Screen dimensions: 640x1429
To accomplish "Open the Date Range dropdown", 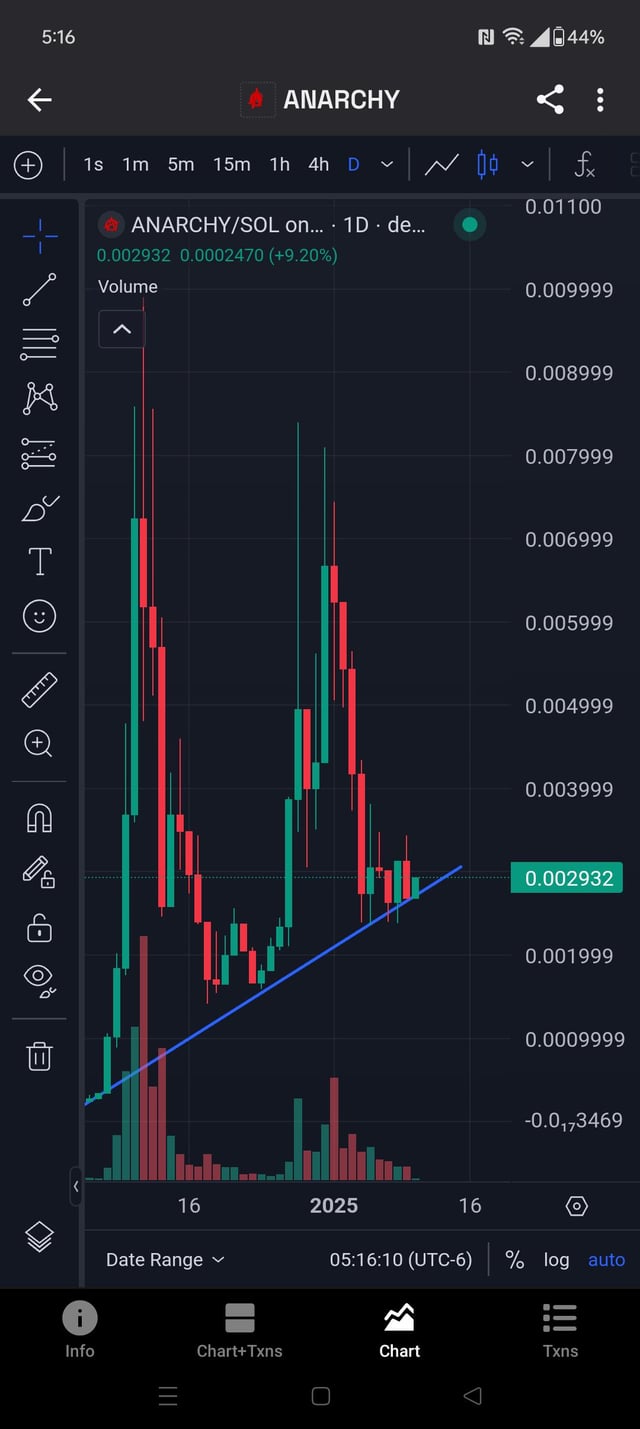I will tap(165, 1260).
